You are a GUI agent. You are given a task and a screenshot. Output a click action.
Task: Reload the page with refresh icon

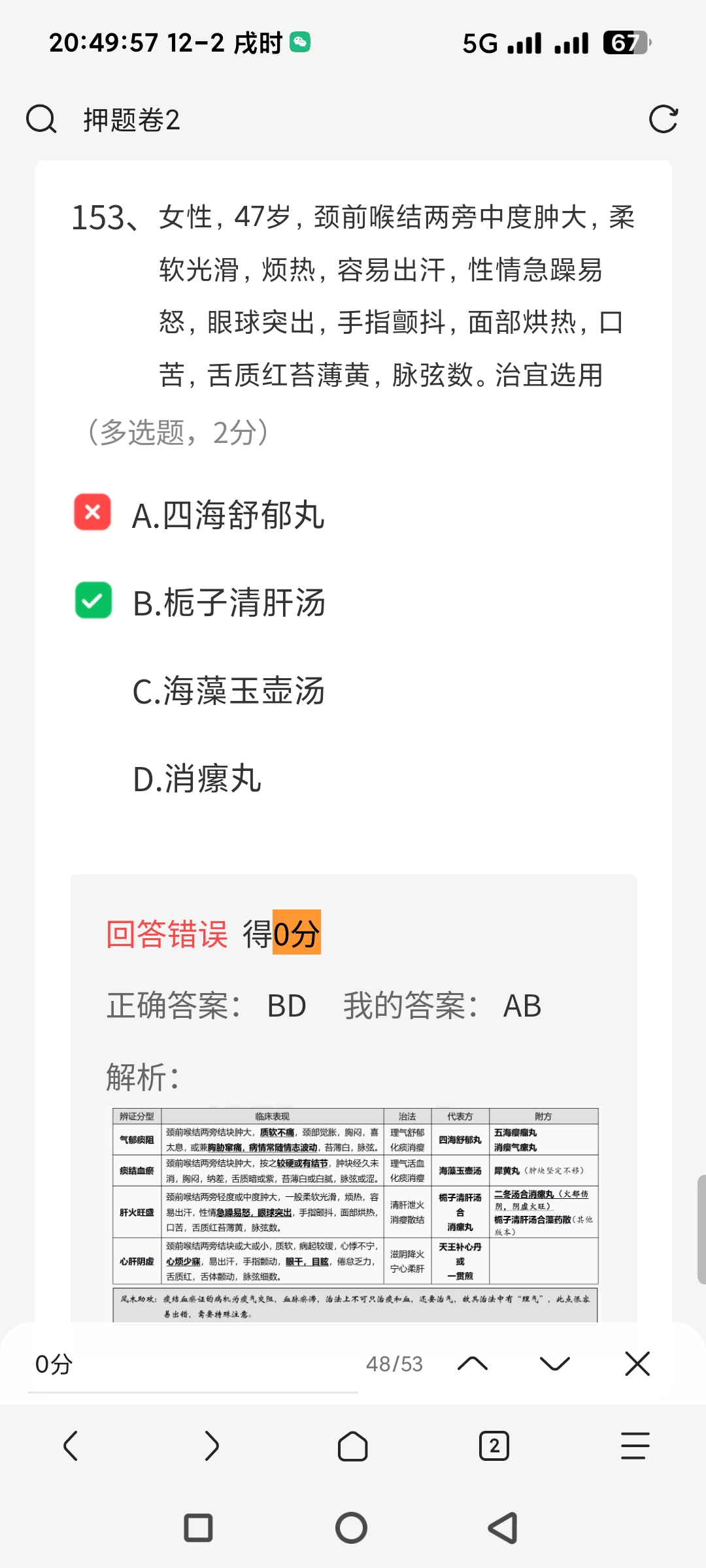[x=663, y=120]
